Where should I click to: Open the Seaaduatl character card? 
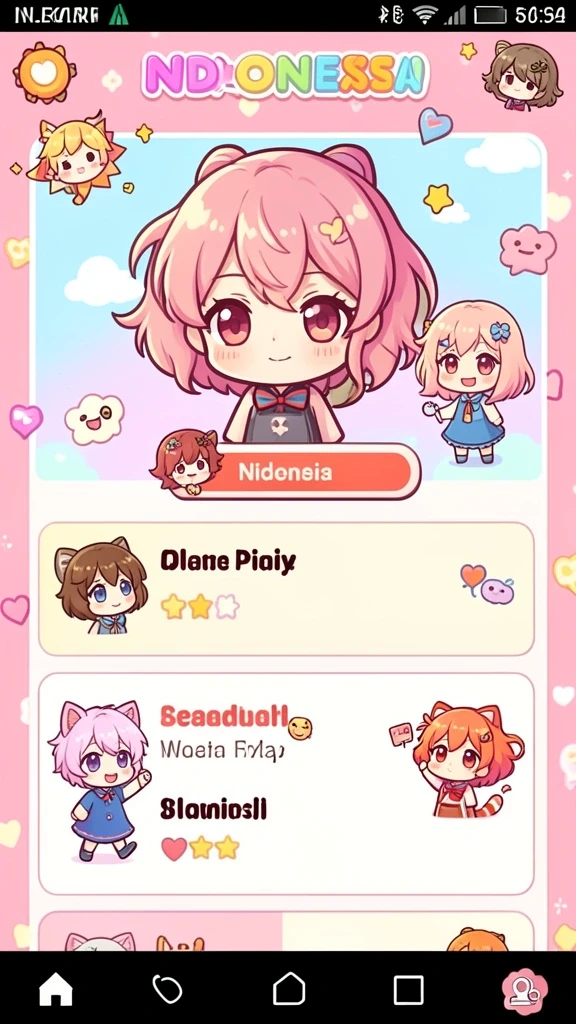286,783
